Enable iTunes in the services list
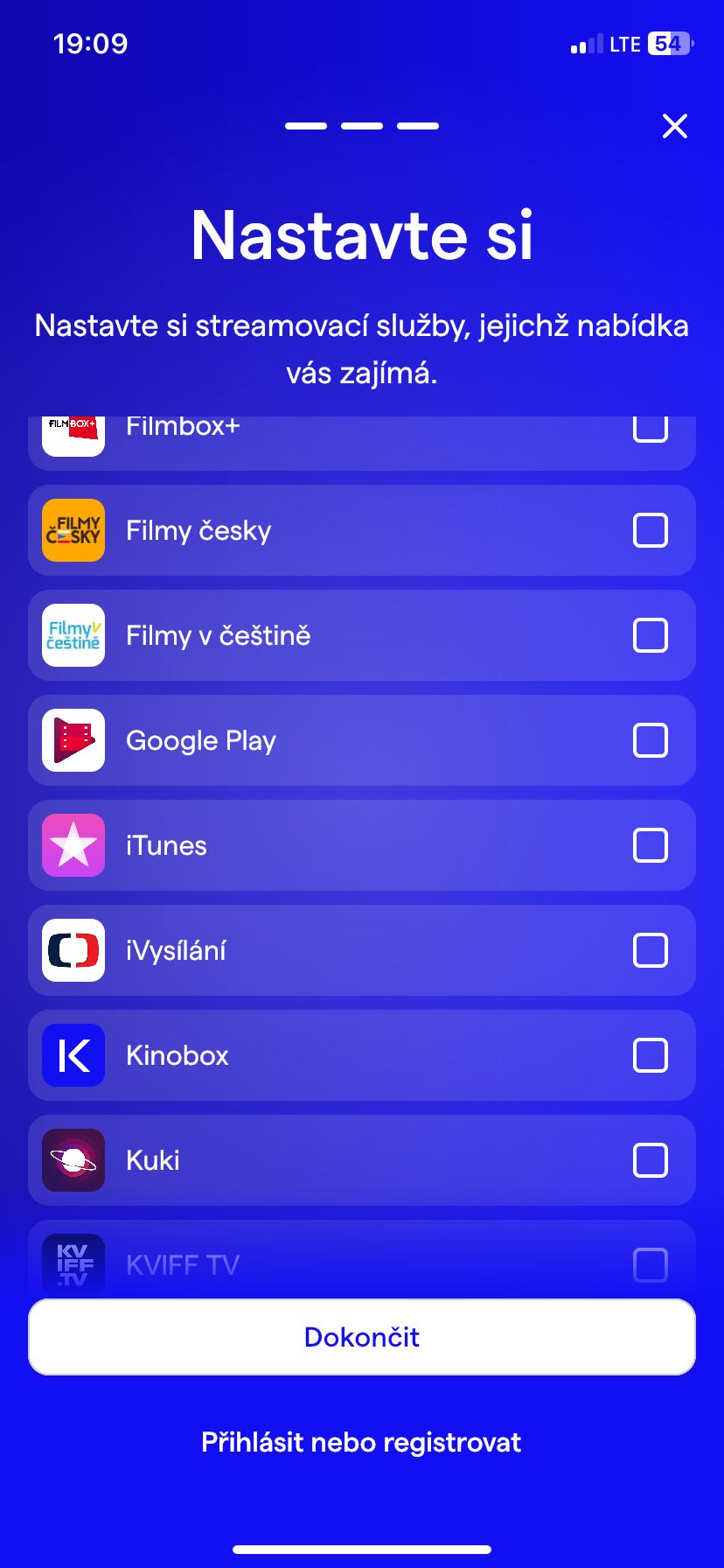 [x=650, y=845]
